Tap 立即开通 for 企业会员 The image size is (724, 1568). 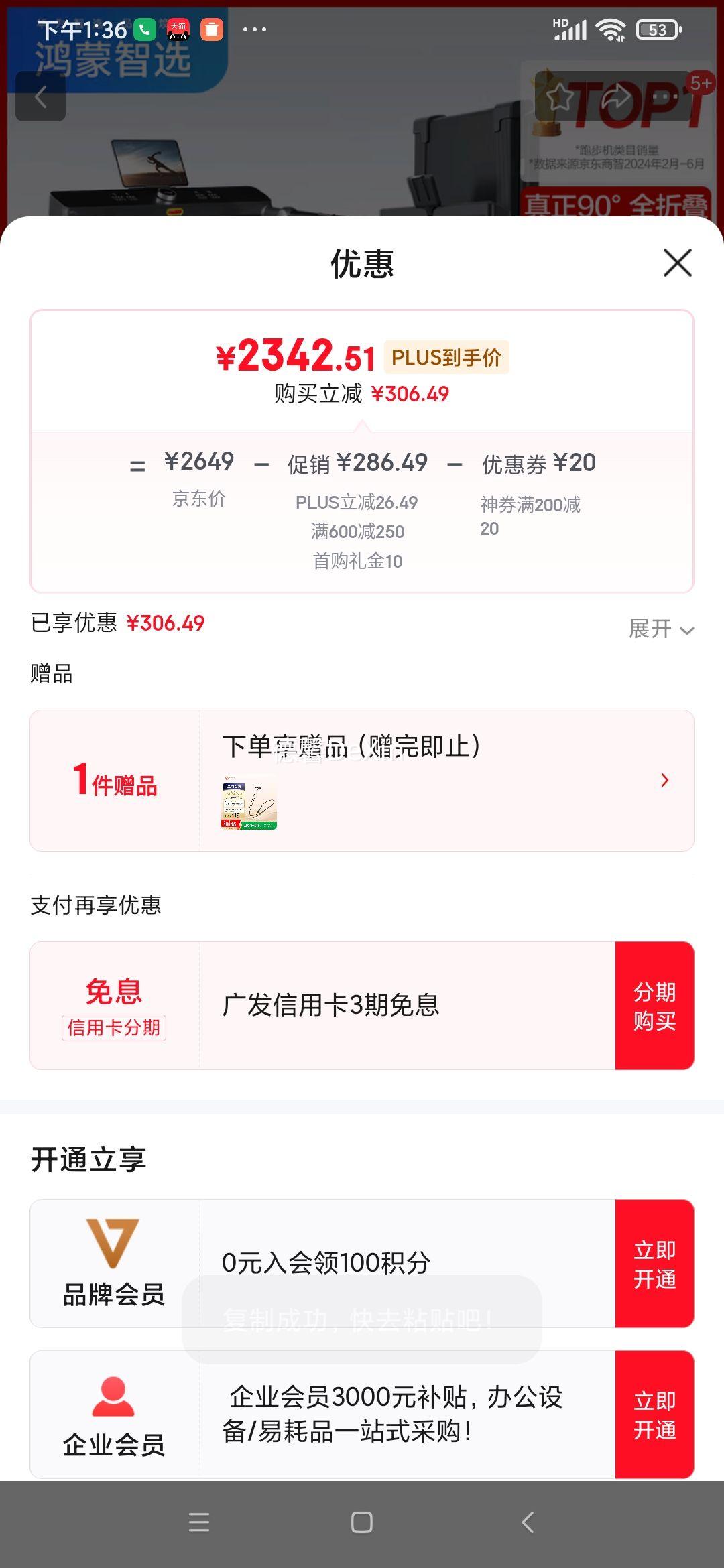[x=654, y=1415]
